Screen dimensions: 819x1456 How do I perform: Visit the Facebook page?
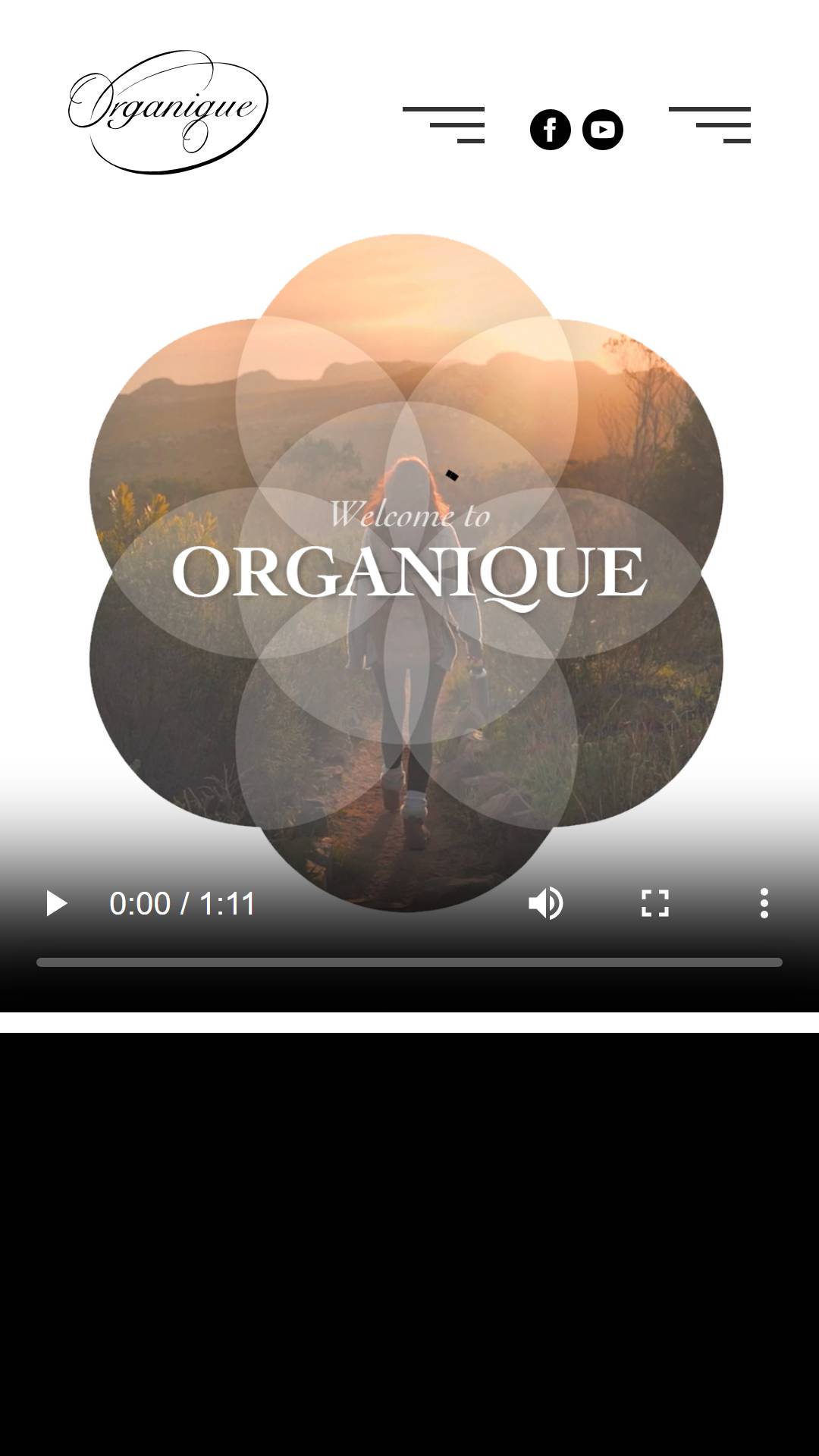pyautogui.click(x=550, y=130)
